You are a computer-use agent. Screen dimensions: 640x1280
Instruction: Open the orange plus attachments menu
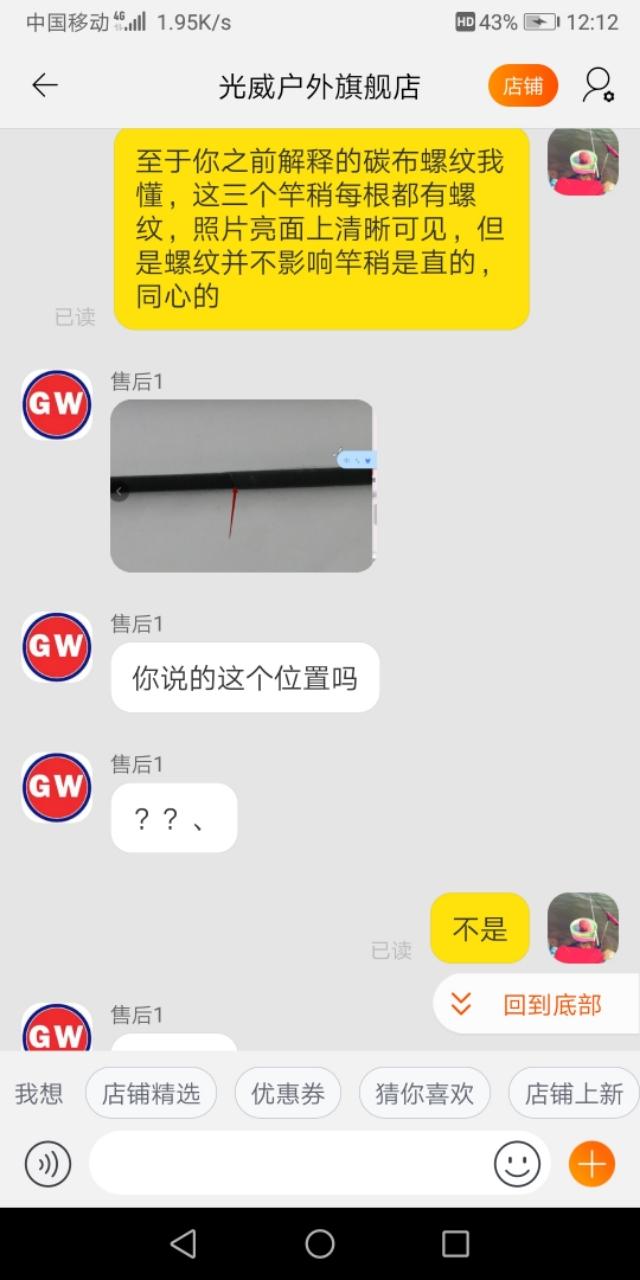click(591, 1164)
